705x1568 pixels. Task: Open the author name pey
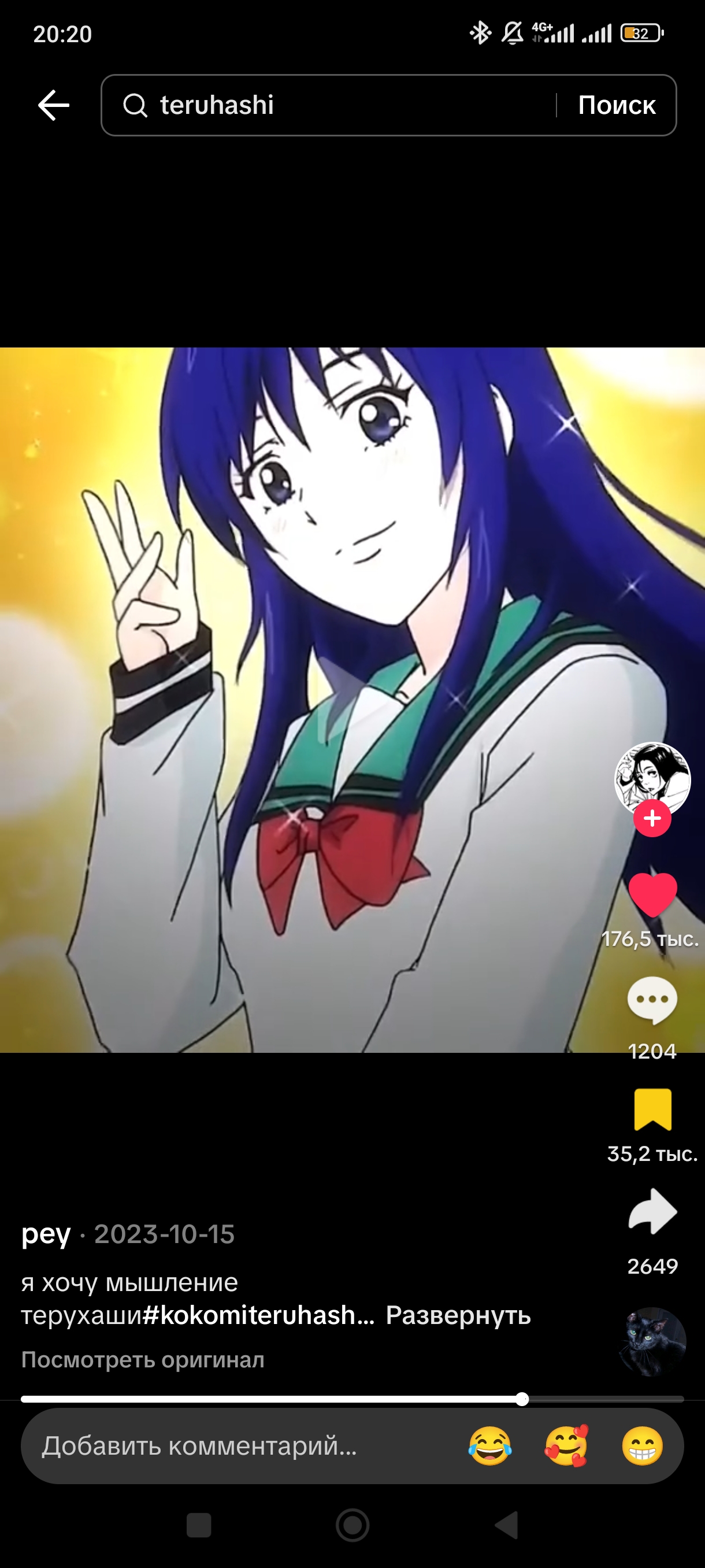pyautogui.click(x=46, y=1234)
